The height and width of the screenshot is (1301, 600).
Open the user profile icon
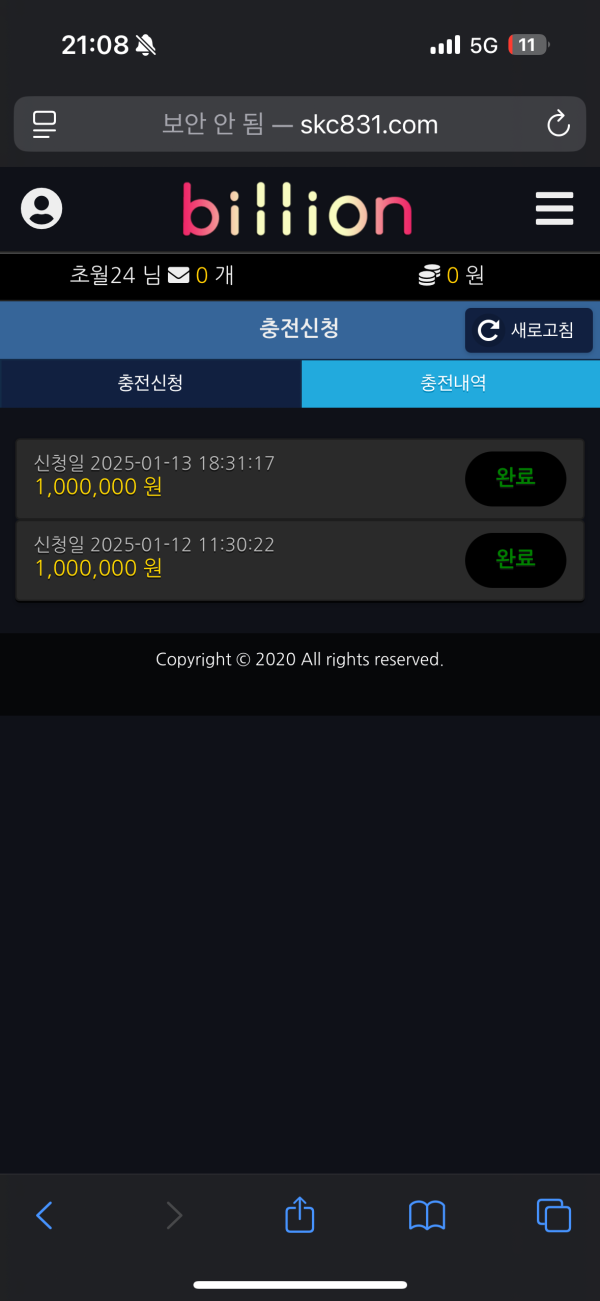click(x=42, y=209)
